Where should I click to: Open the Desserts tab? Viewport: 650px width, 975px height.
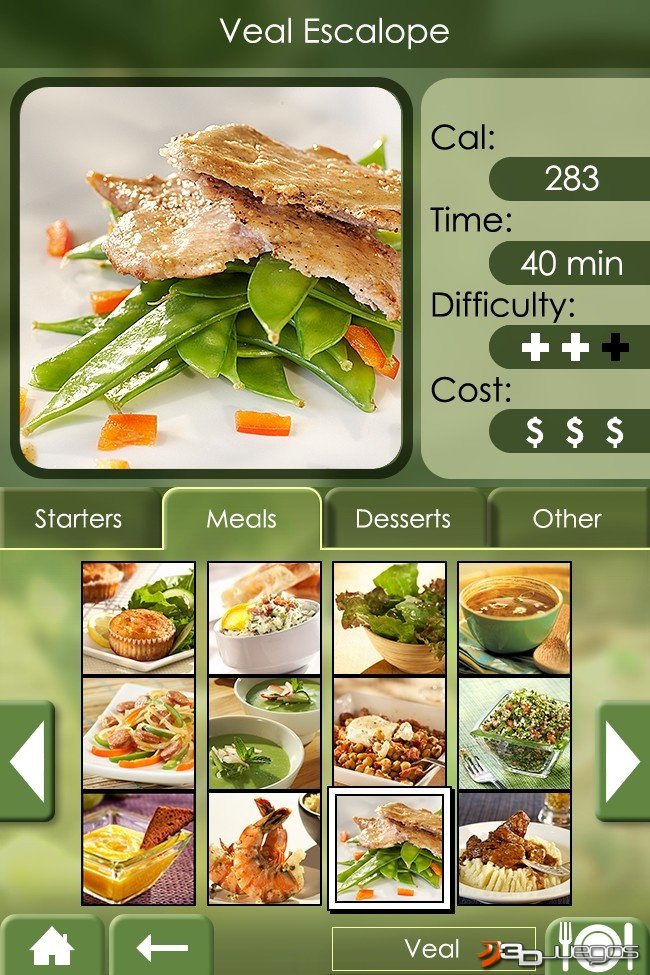pyautogui.click(x=403, y=519)
